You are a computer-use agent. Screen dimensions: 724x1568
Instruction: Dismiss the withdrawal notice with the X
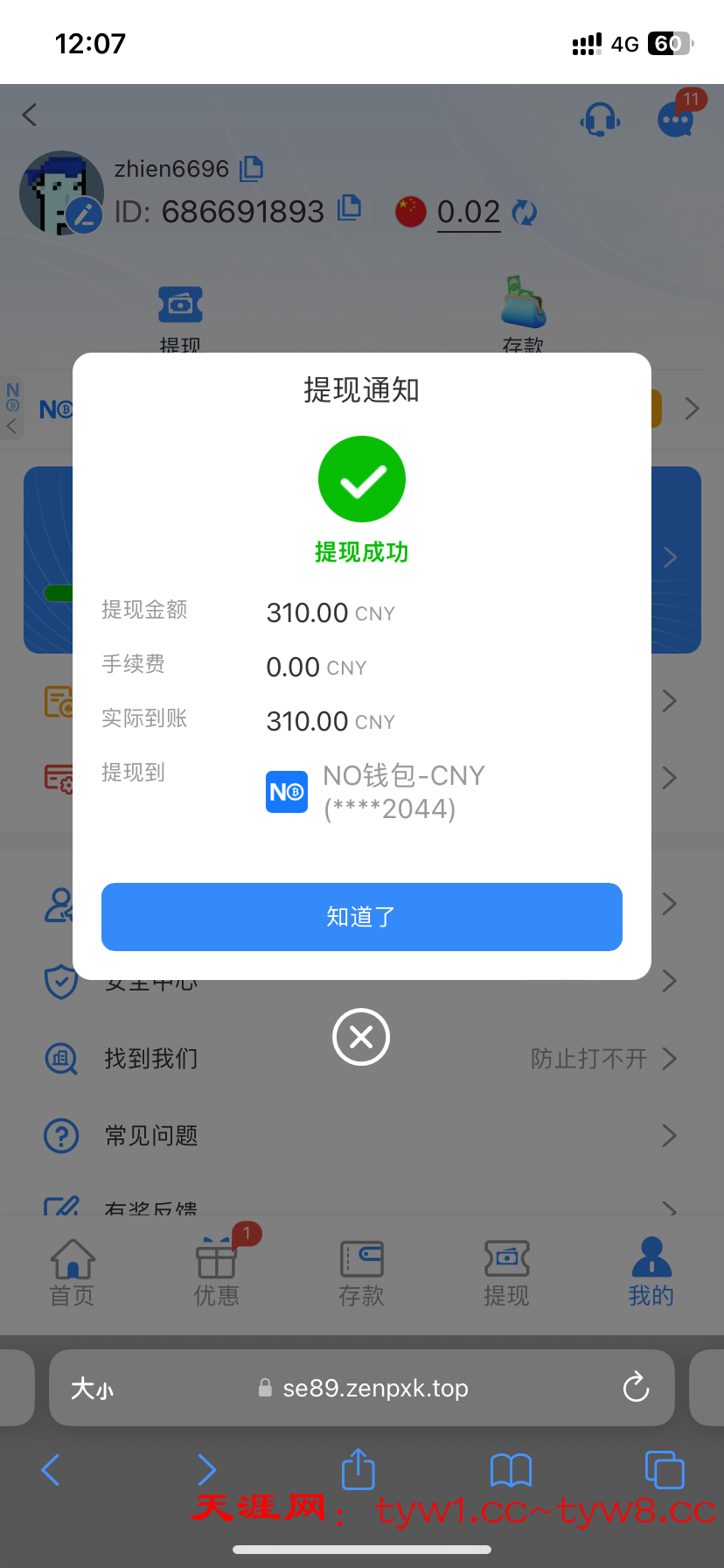[x=361, y=1037]
